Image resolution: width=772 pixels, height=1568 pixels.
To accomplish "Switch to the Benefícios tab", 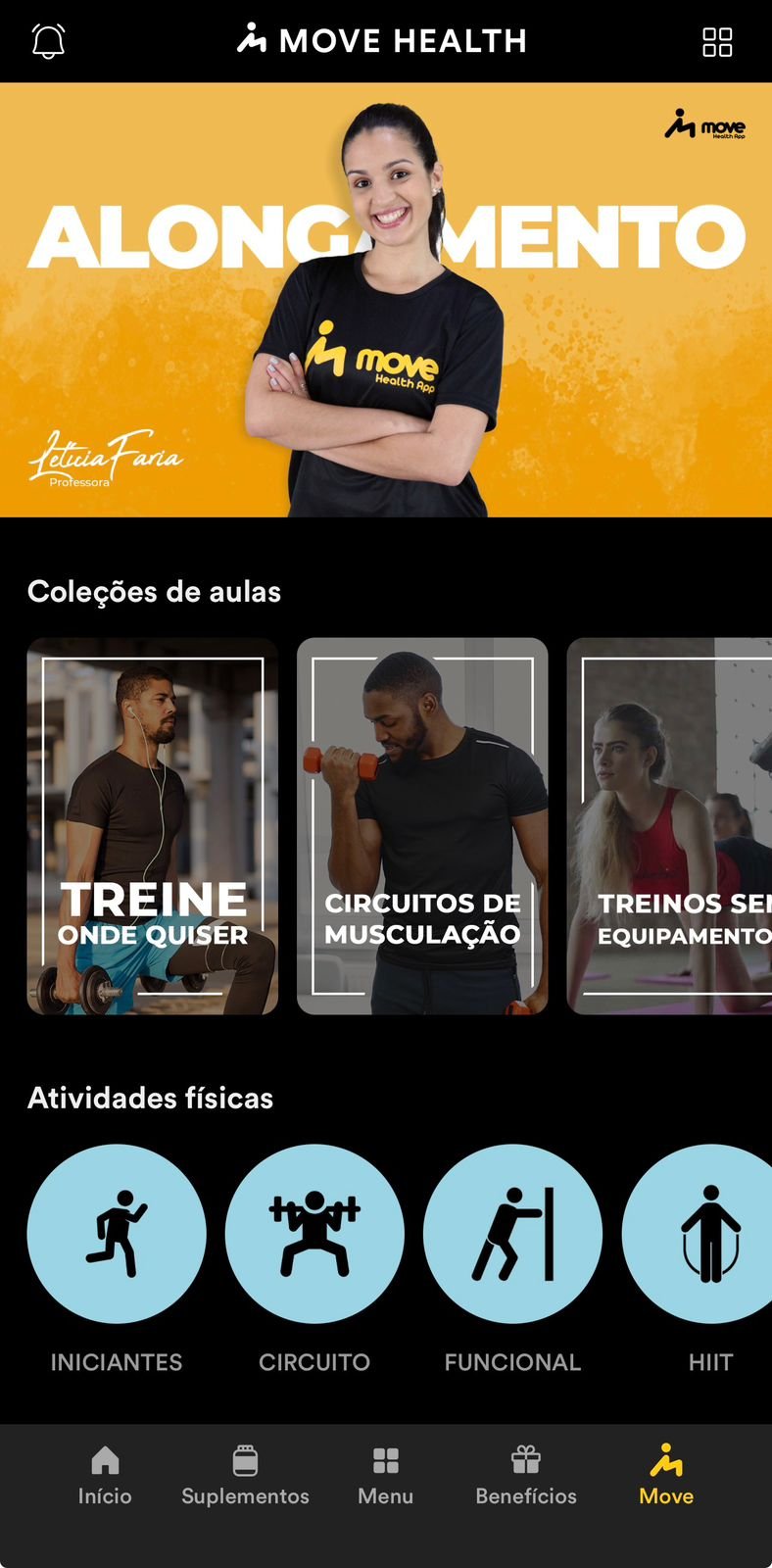I will coord(526,1475).
